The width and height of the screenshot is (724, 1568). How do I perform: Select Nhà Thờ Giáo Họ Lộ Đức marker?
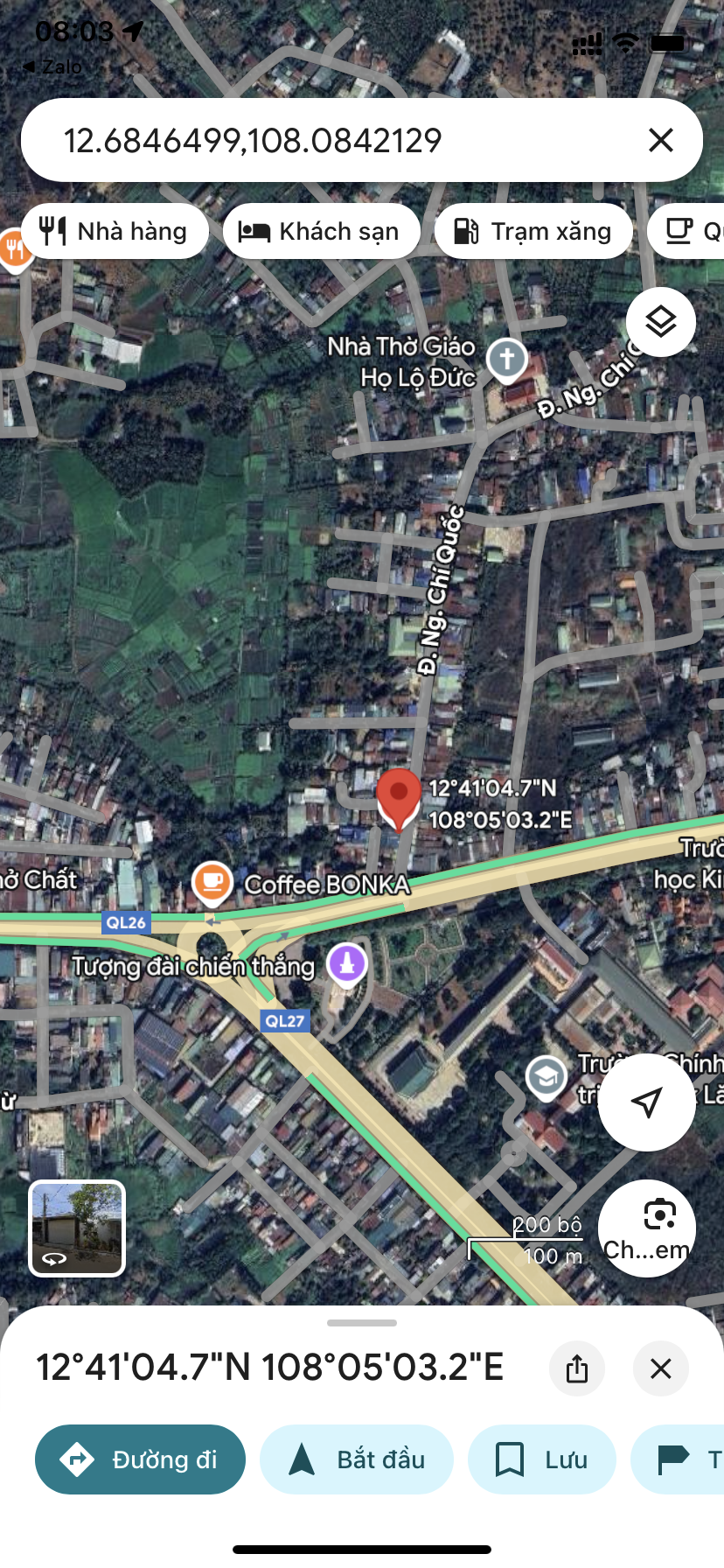tap(506, 359)
